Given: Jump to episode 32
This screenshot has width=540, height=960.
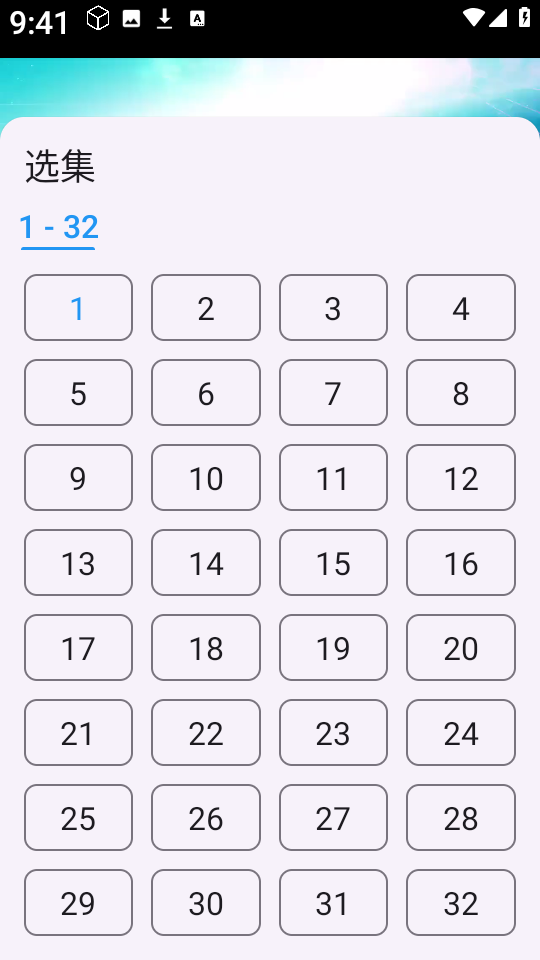Looking at the screenshot, I should [461, 903].
